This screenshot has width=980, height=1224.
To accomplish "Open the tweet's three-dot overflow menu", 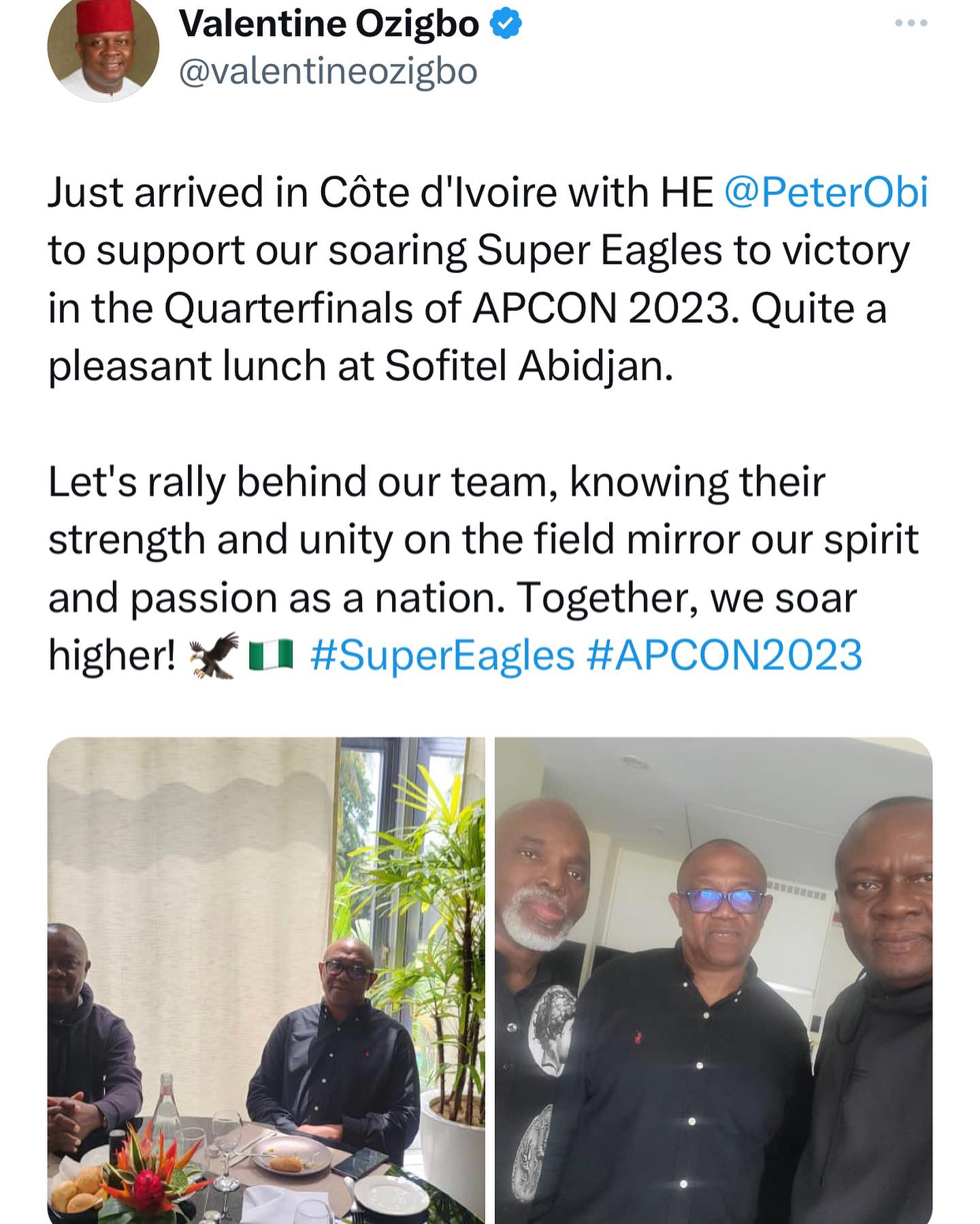I will point(911,24).
